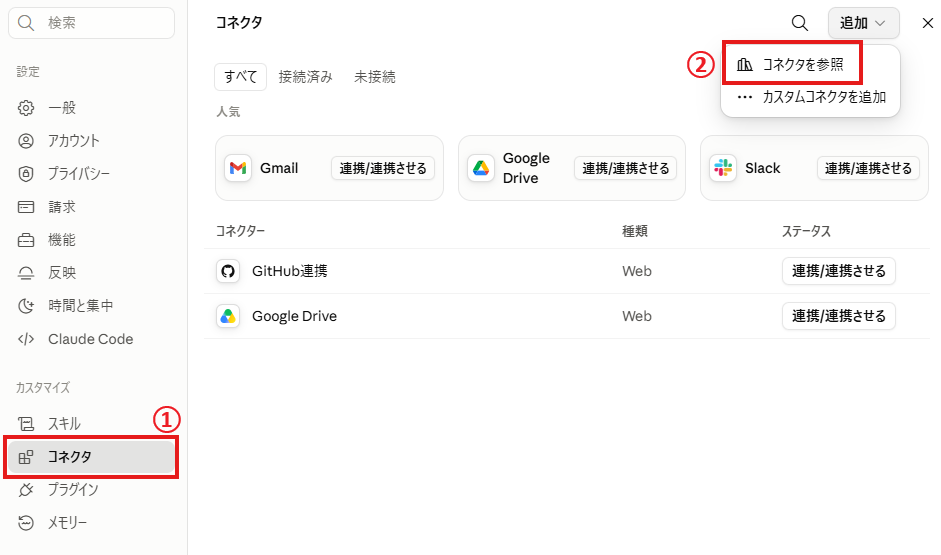Tap the magnifier icon beside 追加
The image size is (941, 555).
[x=799, y=23]
